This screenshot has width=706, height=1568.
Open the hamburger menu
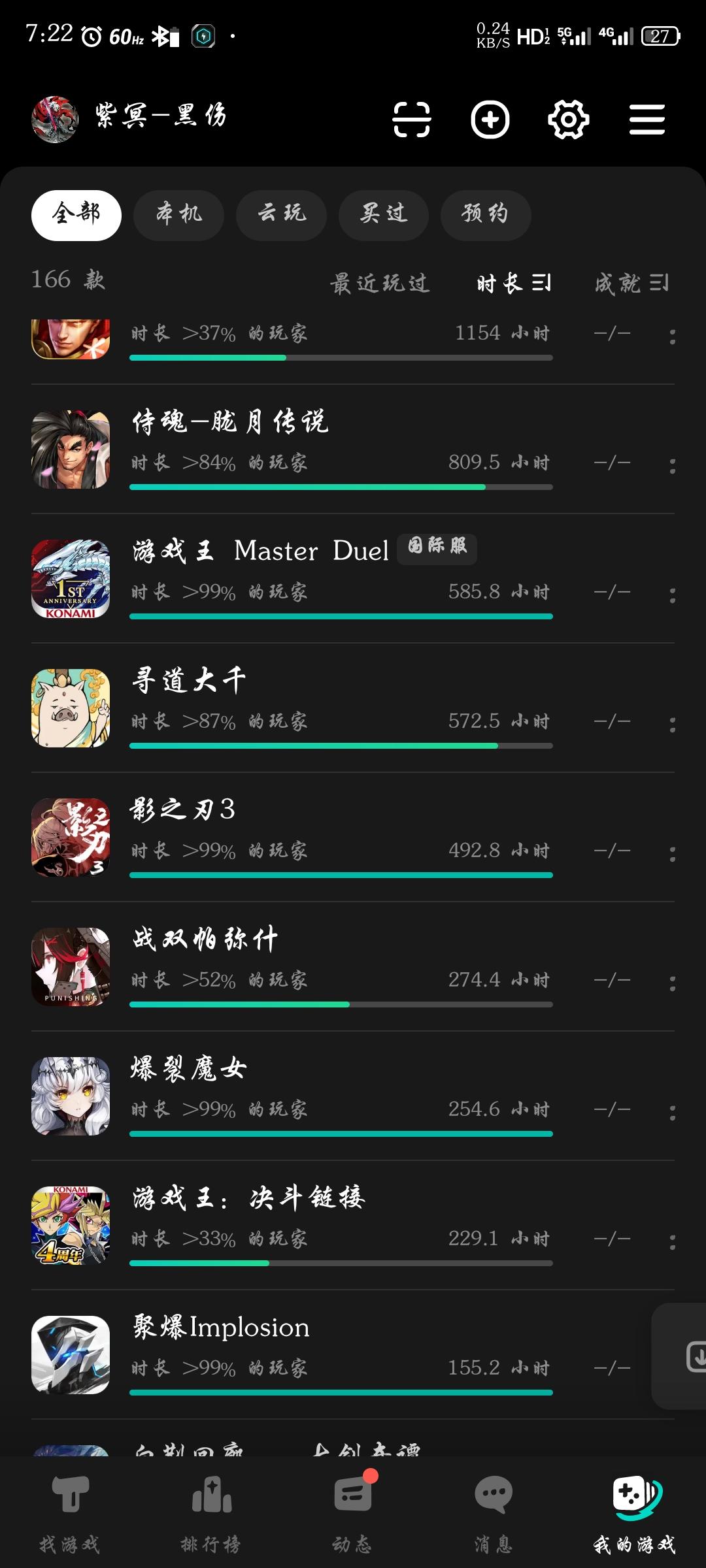(647, 120)
